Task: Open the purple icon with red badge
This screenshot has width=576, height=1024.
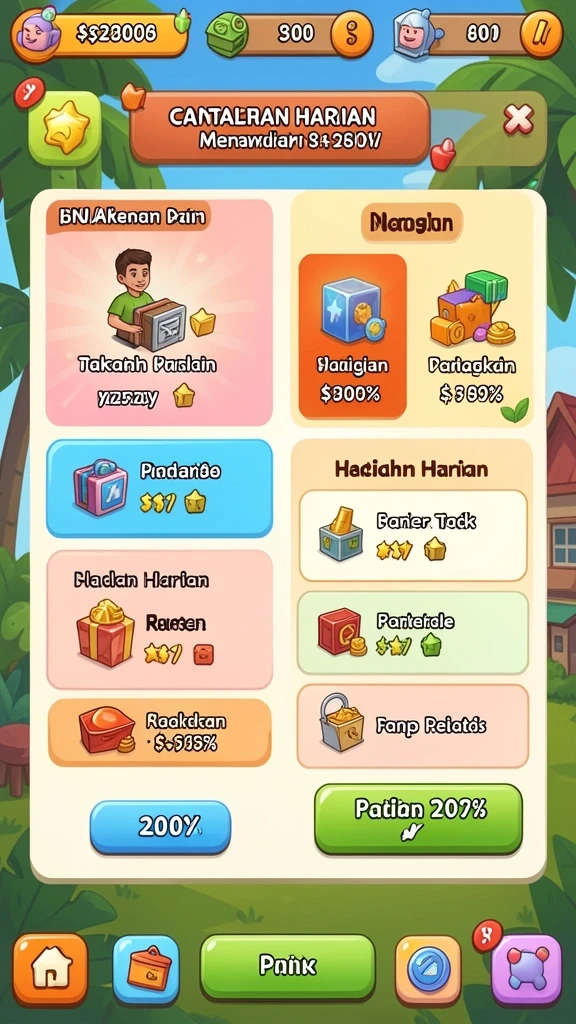Action: (x=526, y=970)
